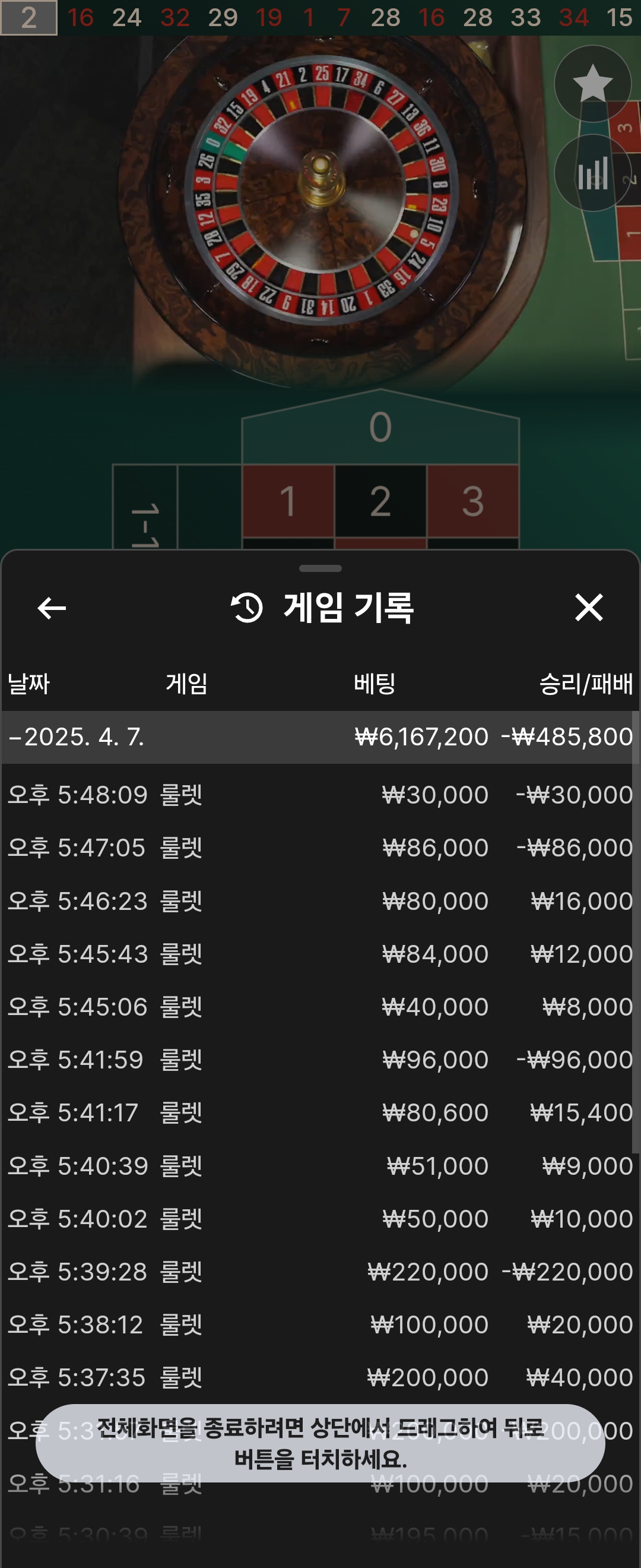Go back from the game history panel
Screen dimensions: 641x1568
pos(52,608)
